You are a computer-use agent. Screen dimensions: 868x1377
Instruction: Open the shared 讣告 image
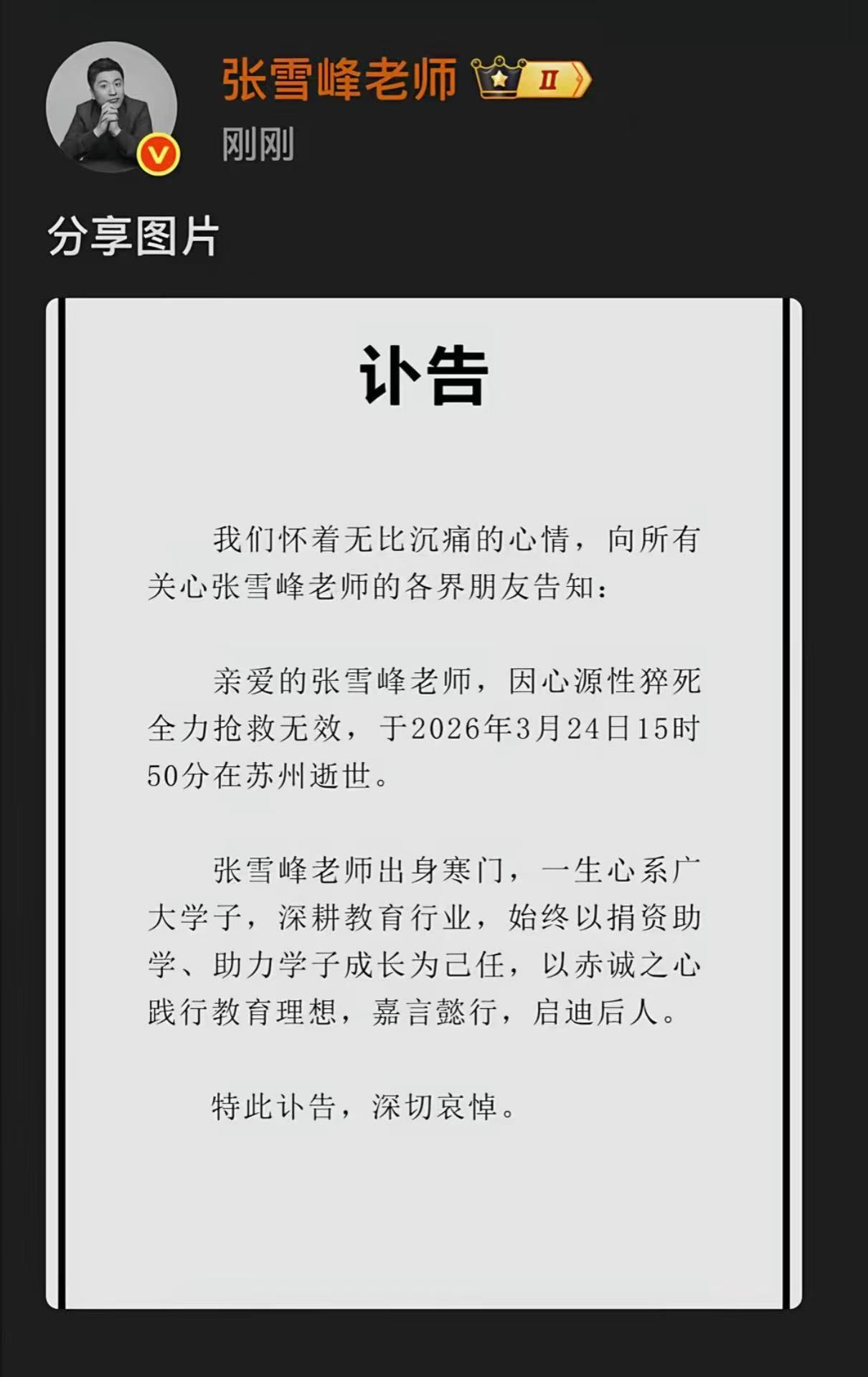tap(423, 804)
